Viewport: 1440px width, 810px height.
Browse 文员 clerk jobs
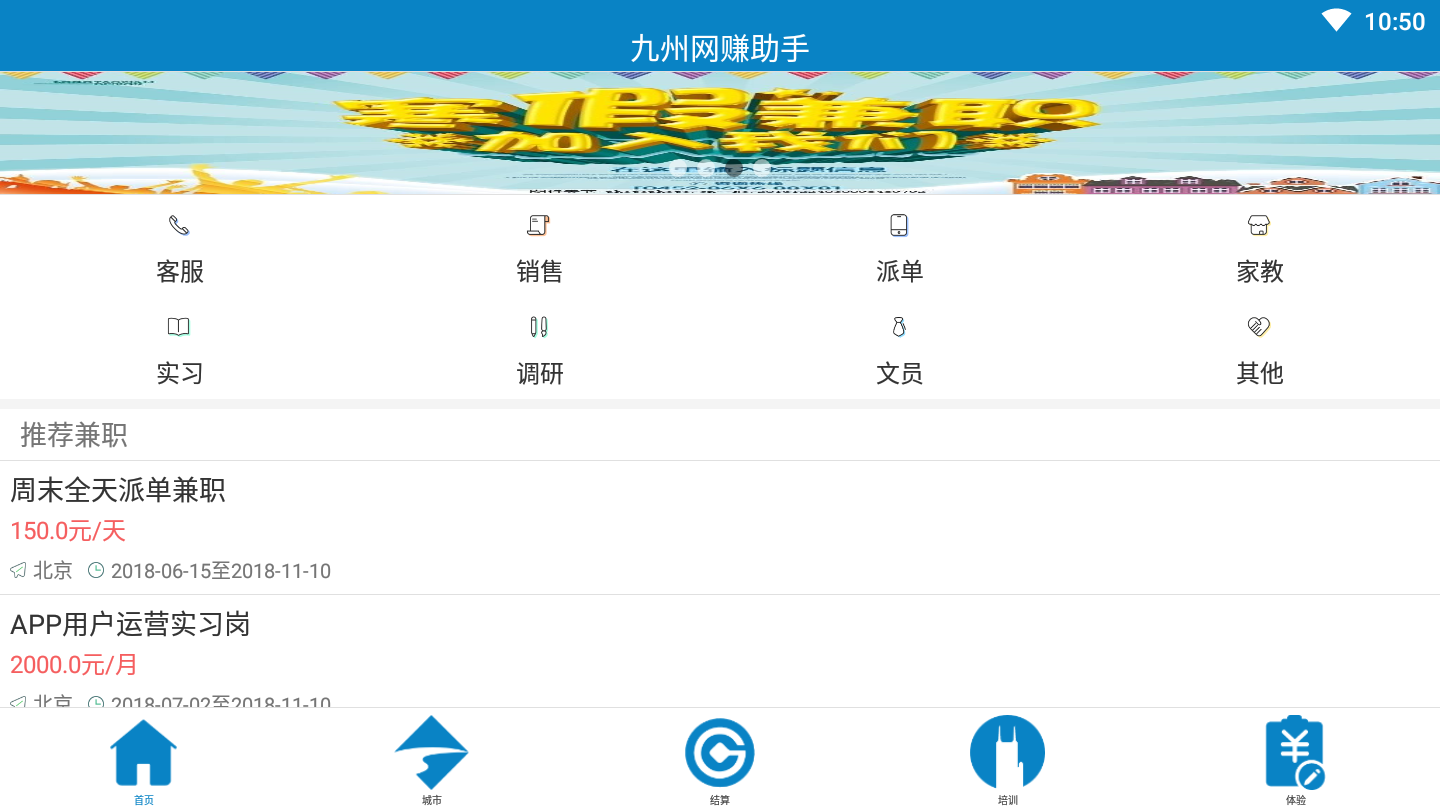click(899, 352)
